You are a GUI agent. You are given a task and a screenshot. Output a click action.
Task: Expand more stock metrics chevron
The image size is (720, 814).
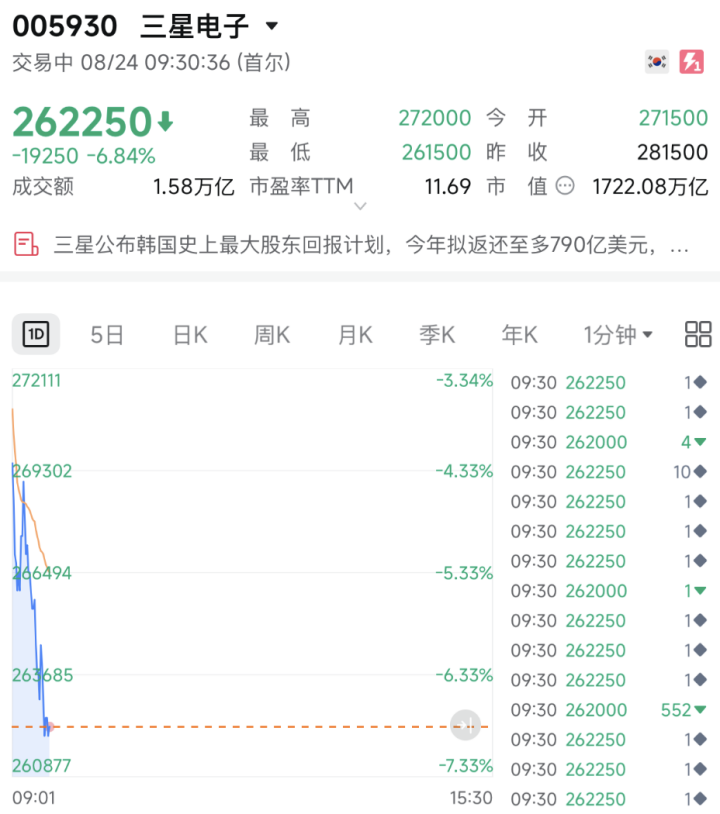tap(360, 206)
